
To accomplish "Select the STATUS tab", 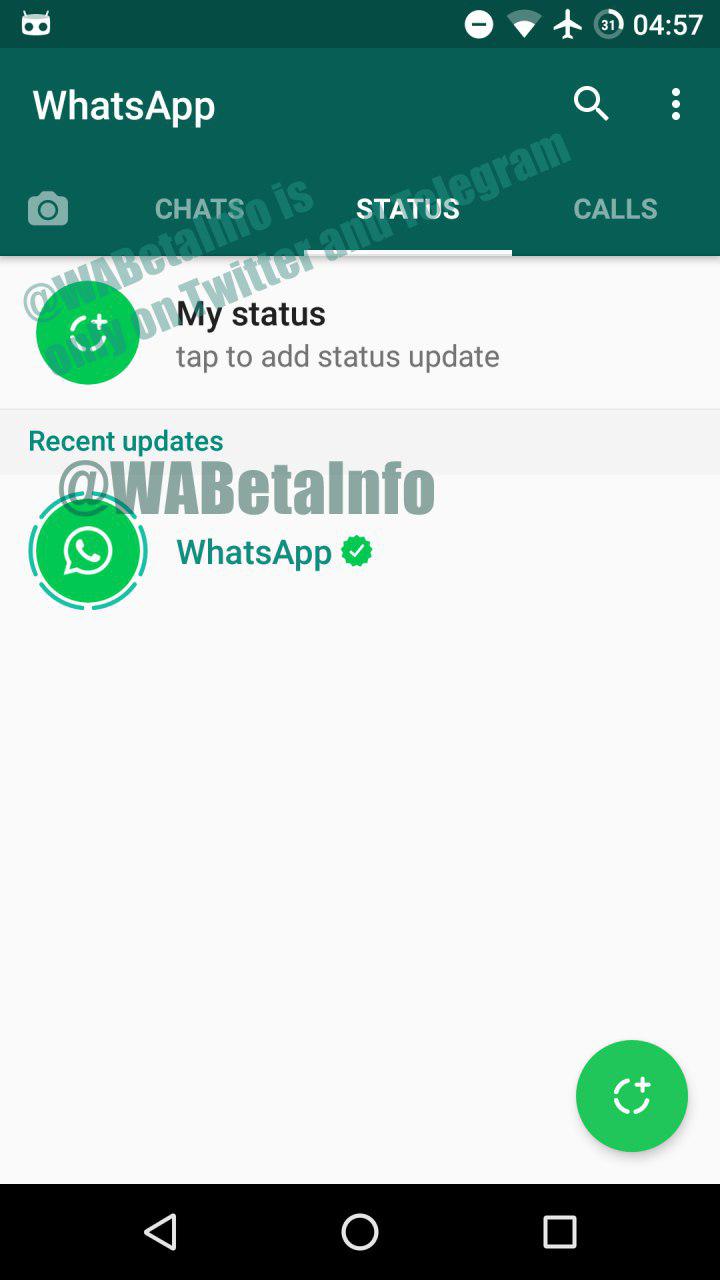I will [408, 208].
